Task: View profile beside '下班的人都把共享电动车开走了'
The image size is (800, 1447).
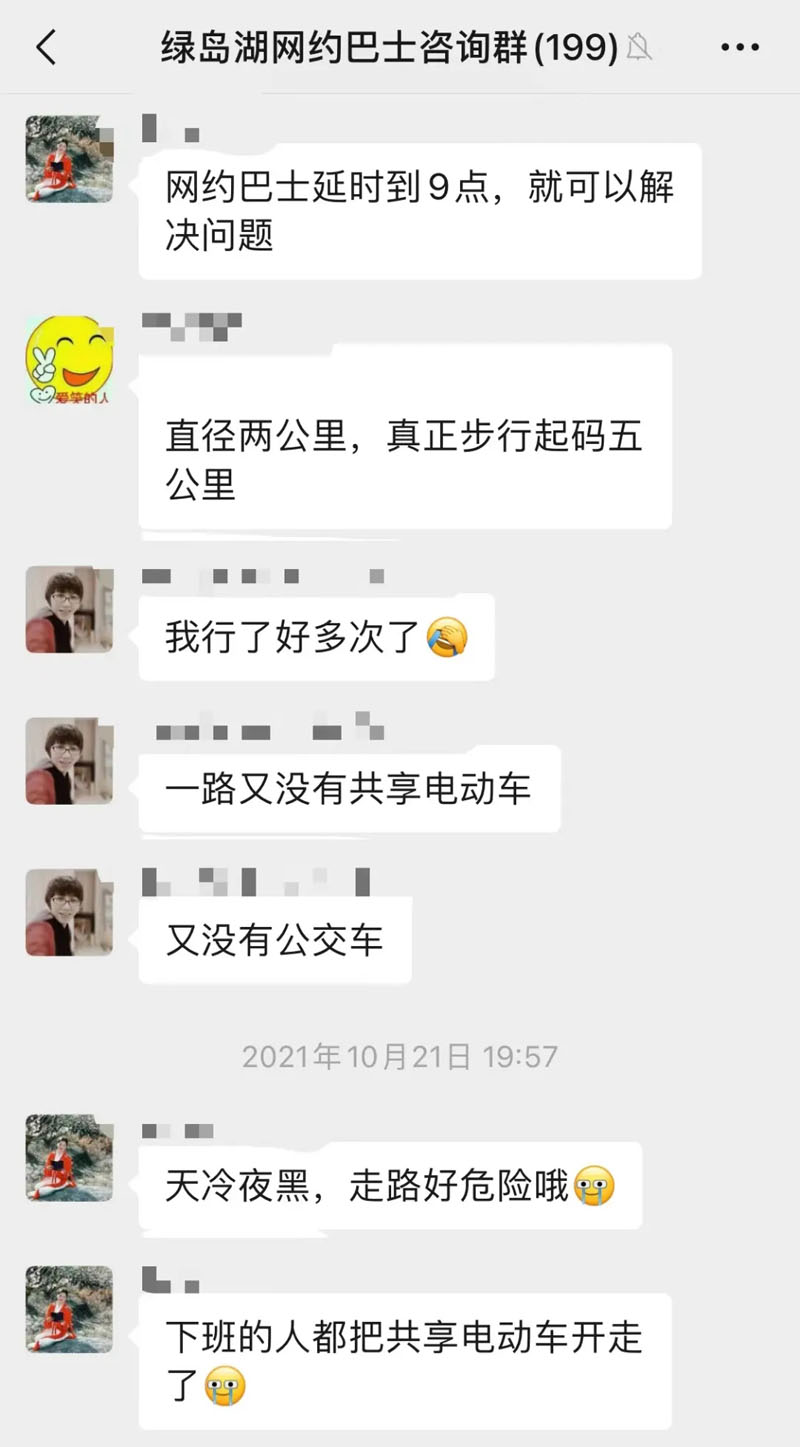Action: [x=69, y=1309]
